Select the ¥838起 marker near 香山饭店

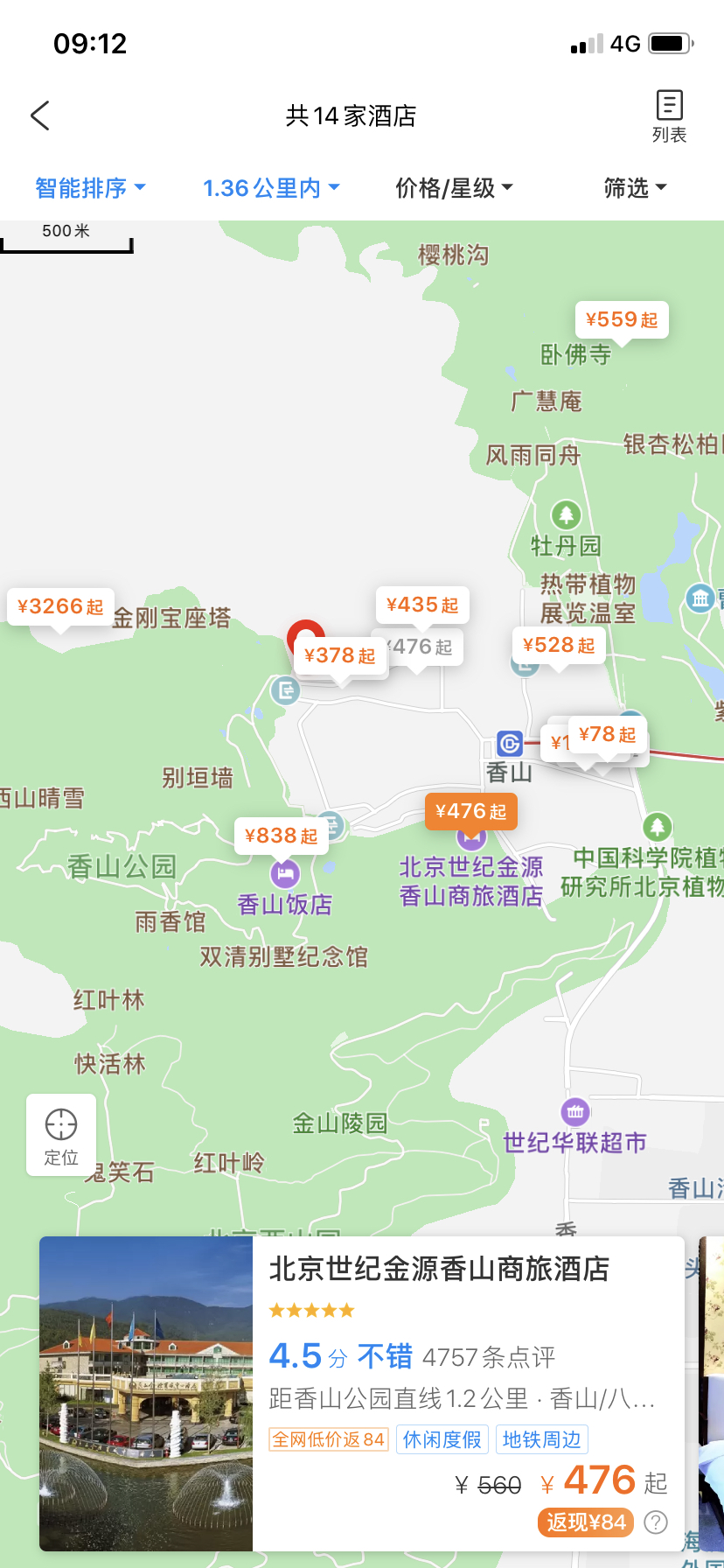point(281,836)
